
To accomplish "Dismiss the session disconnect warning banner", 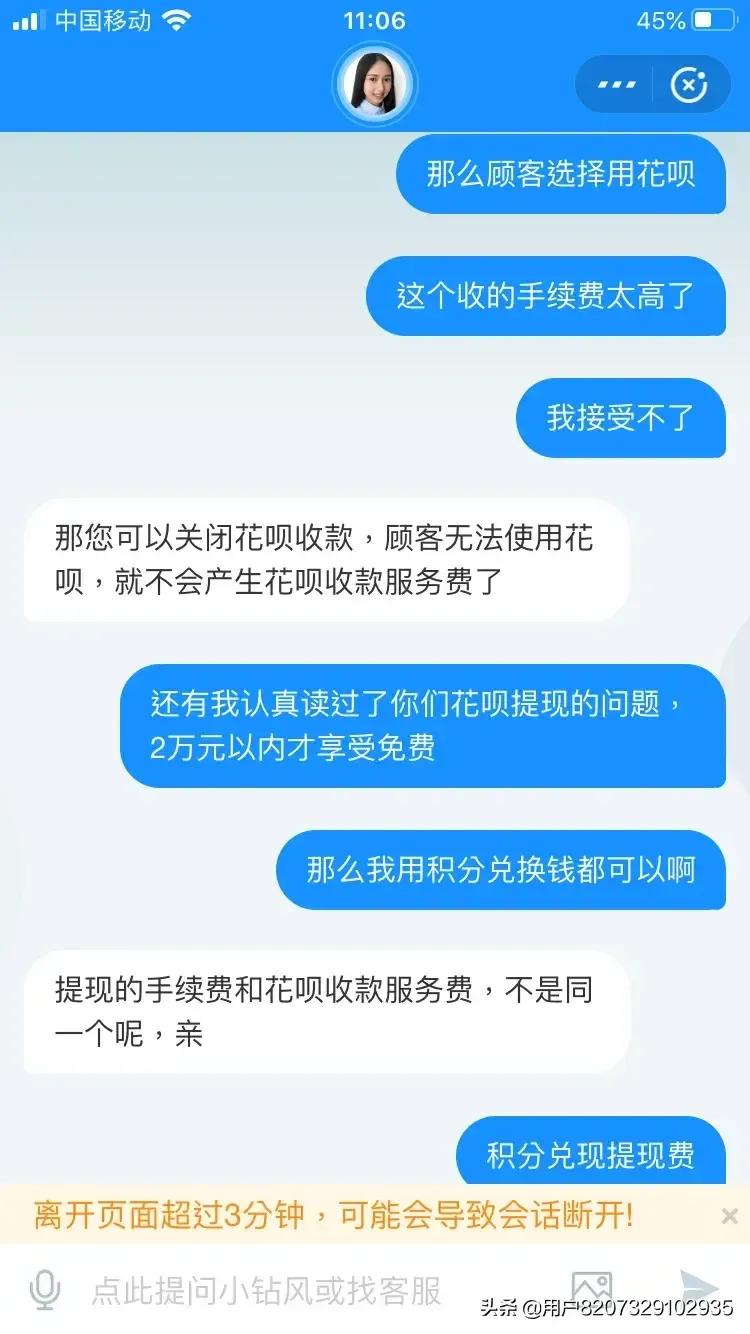I will pos(729,1216).
